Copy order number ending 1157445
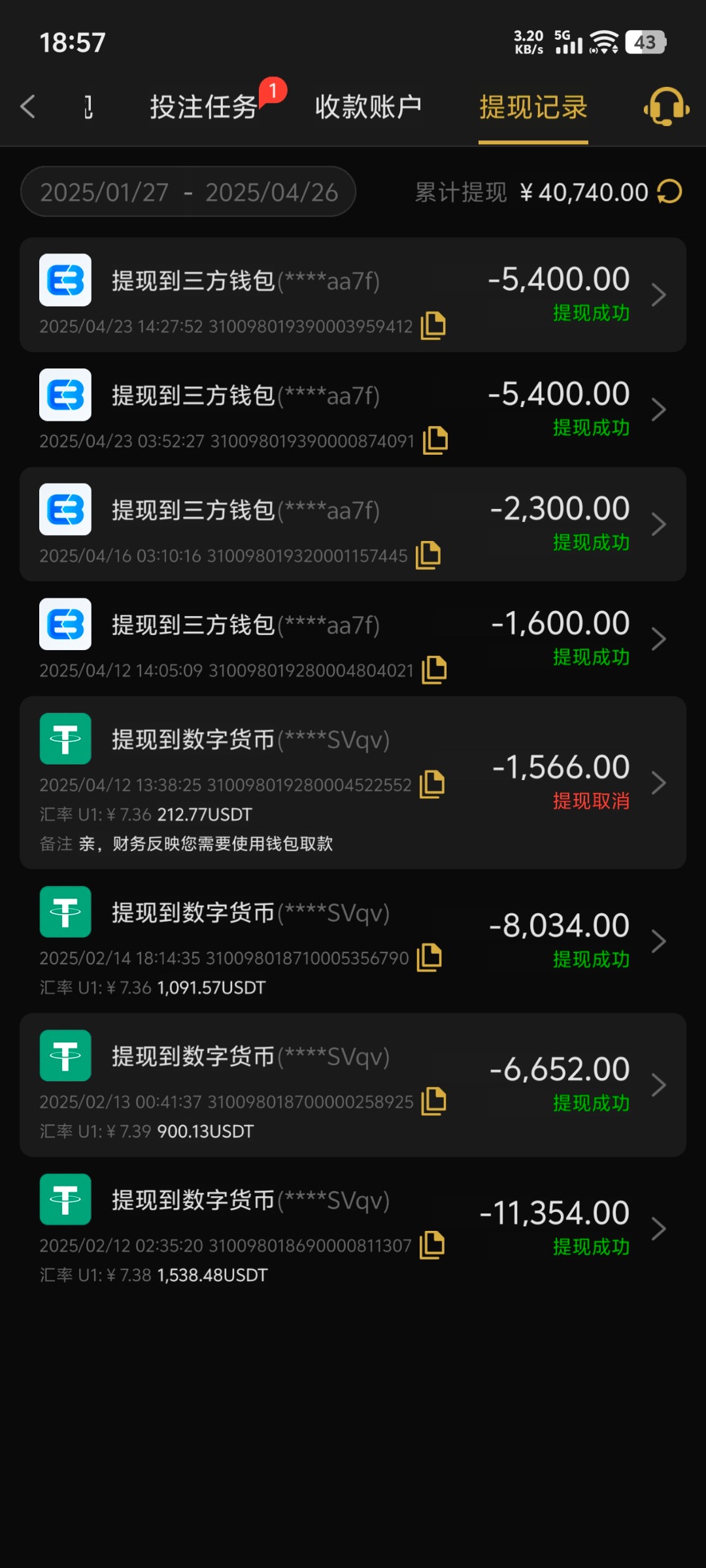706x1568 pixels. coord(428,555)
